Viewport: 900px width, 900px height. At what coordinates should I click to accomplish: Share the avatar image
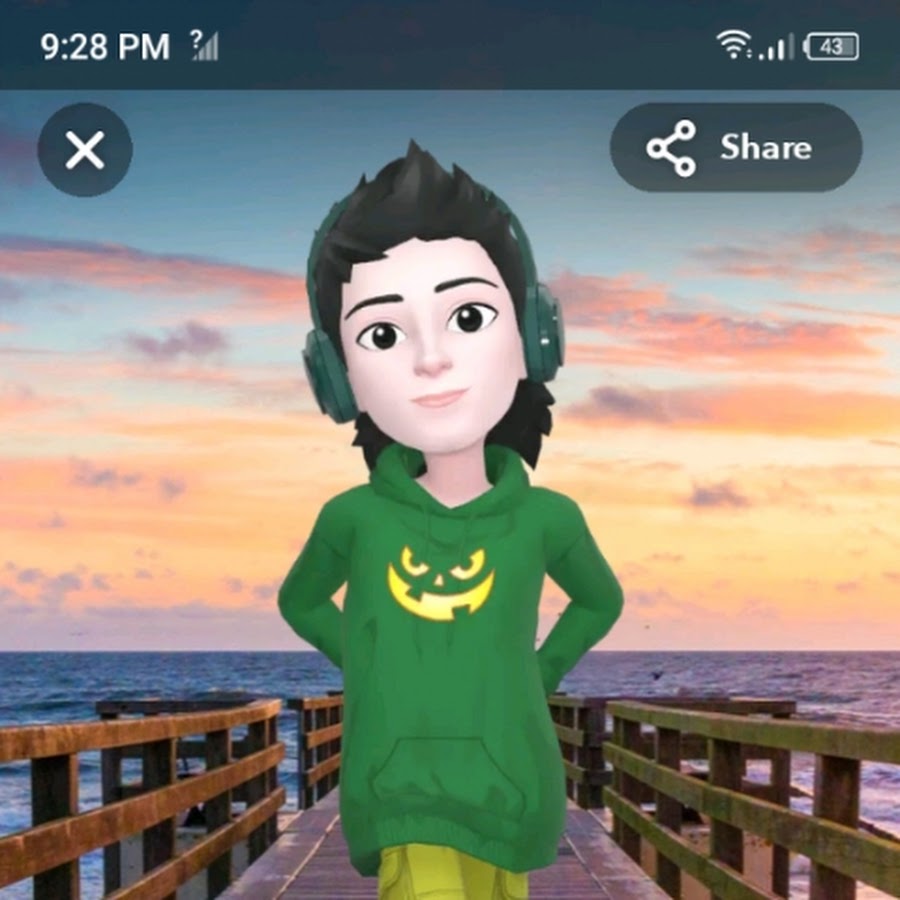point(736,148)
